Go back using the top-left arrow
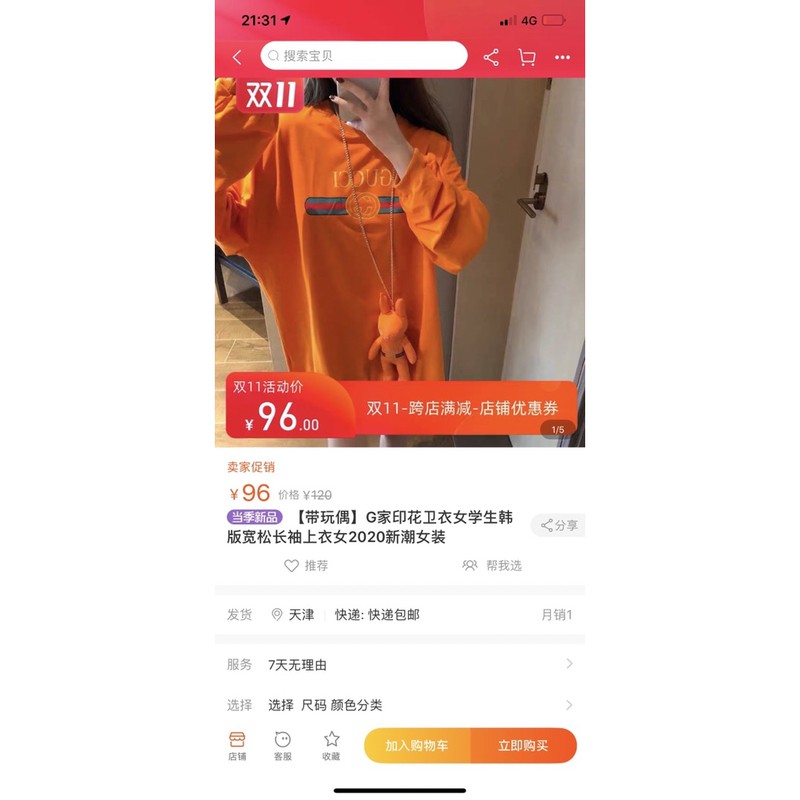The image size is (800, 800). [237, 57]
